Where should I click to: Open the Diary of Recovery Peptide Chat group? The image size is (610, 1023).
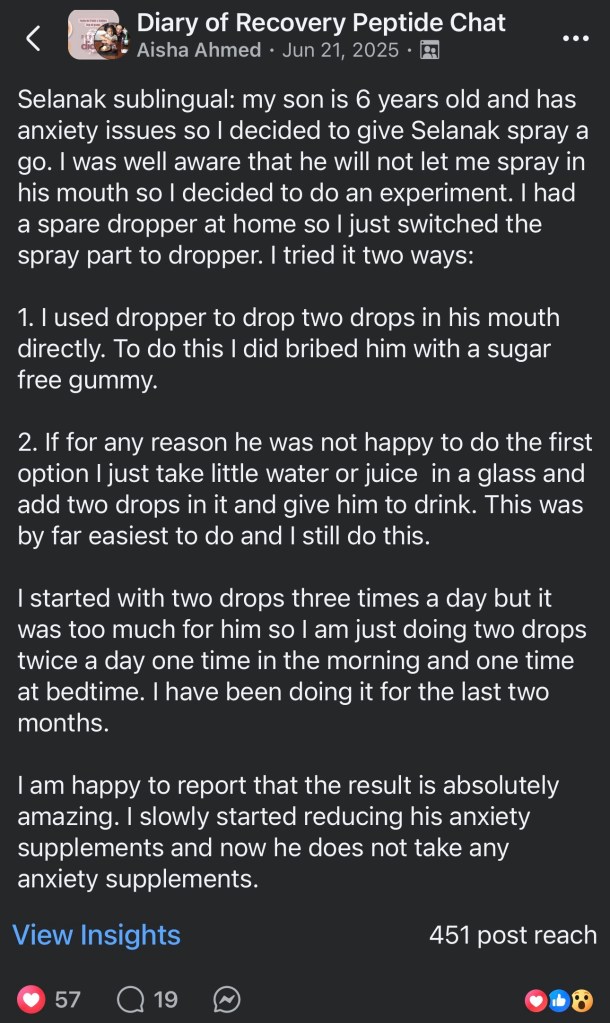[x=321, y=22]
